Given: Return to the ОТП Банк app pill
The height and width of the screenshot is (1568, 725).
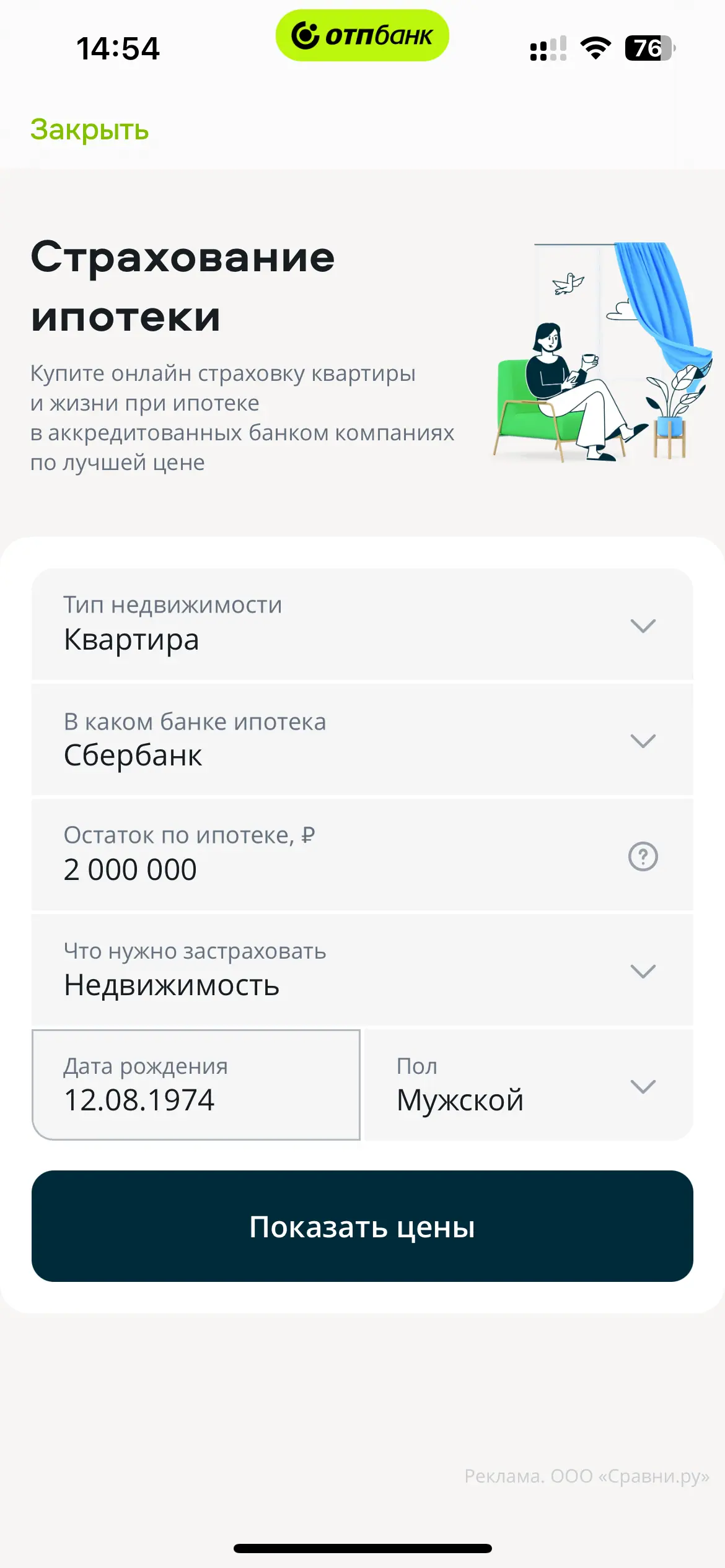Looking at the screenshot, I should coord(362,36).
